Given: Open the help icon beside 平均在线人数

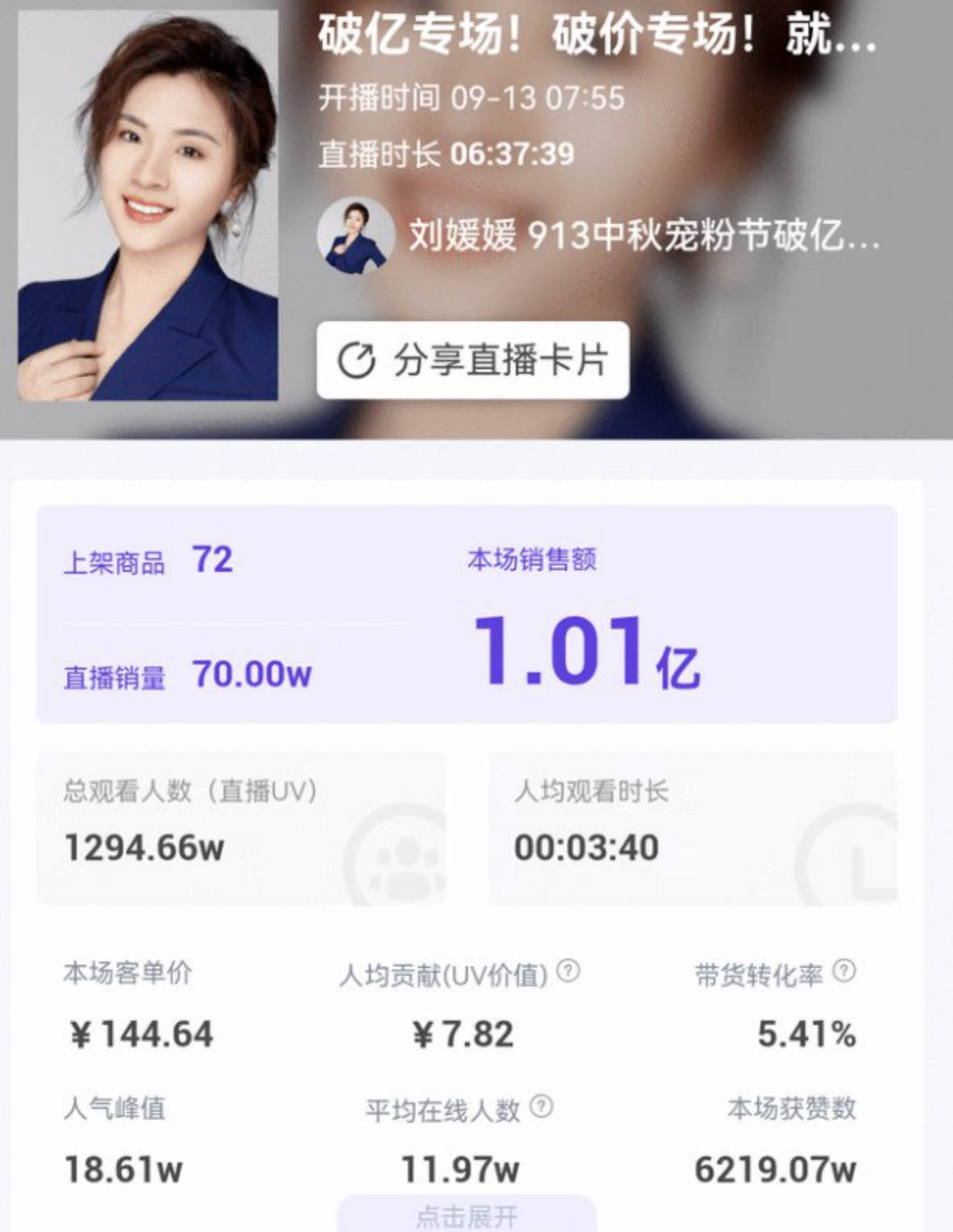Looking at the screenshot, I should 541,1107.
